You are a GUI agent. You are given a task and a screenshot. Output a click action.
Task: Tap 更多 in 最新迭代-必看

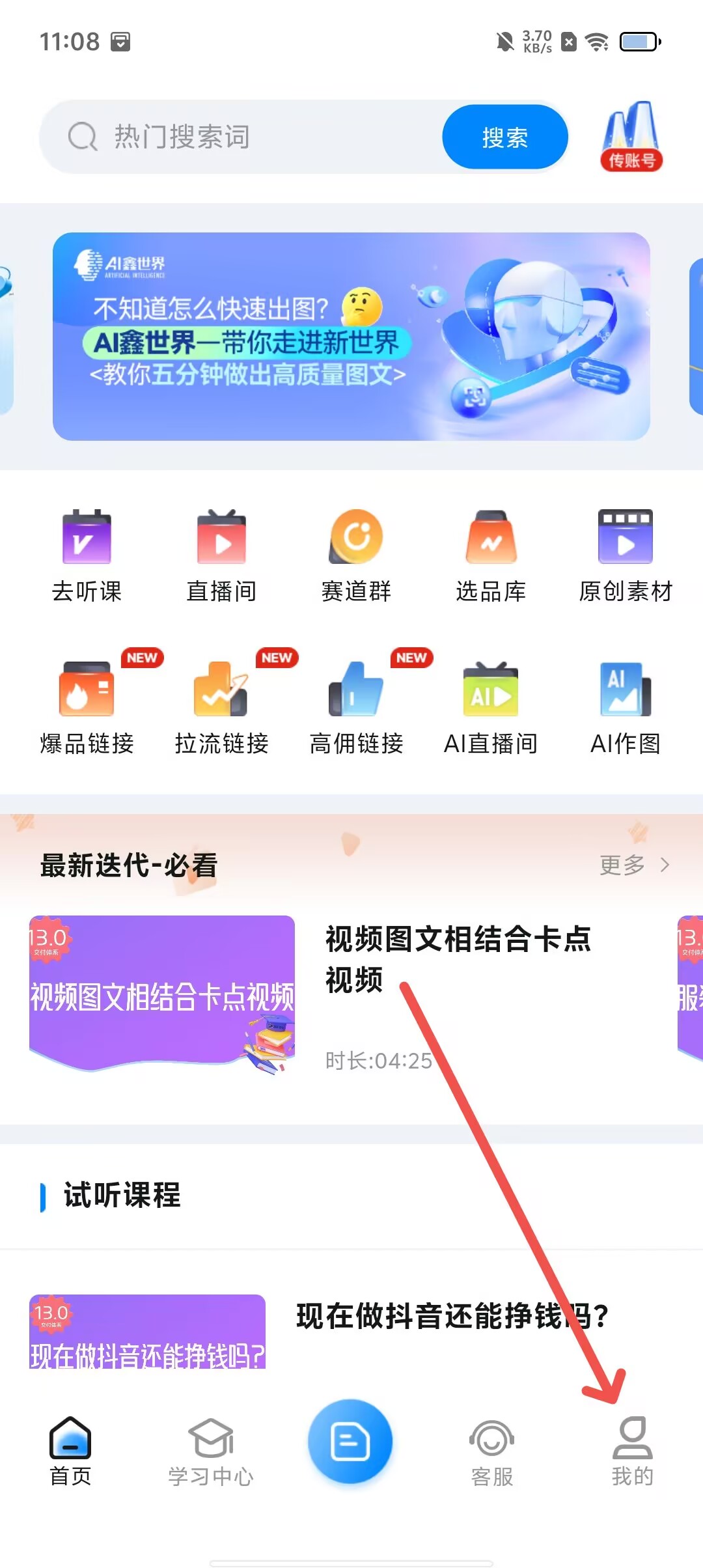633,865
